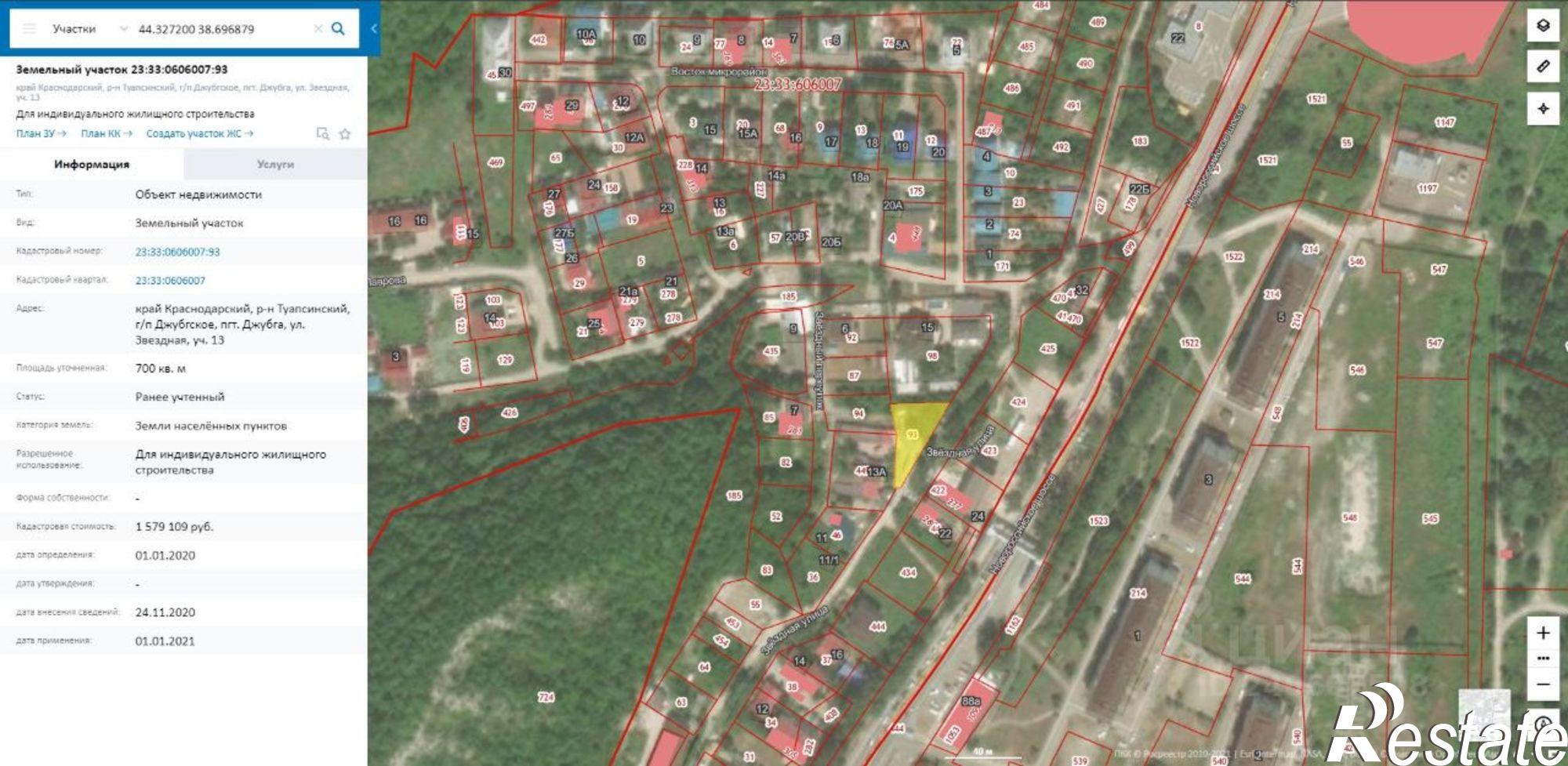Tap the coordinates search field

(220, 29)
